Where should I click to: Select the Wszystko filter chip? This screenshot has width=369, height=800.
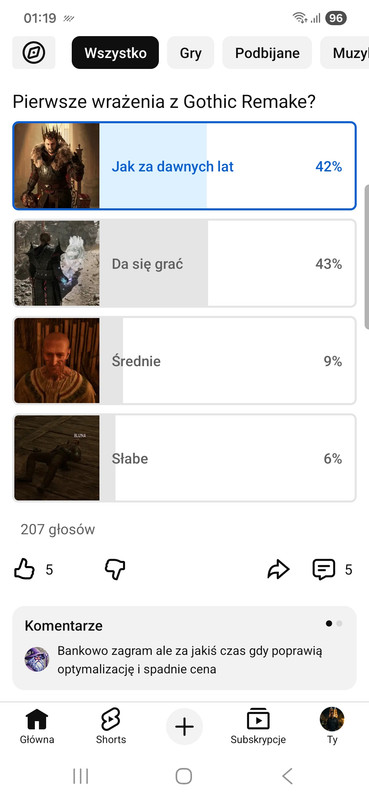(115, 53)
